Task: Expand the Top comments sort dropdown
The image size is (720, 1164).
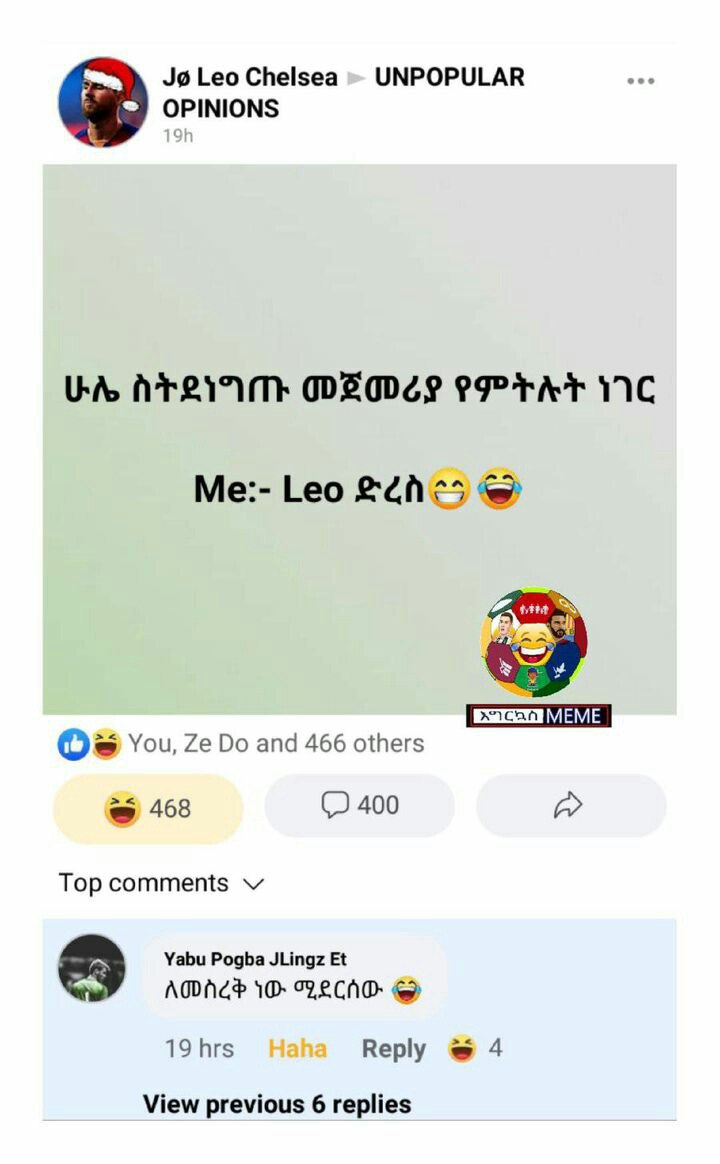Action: tap(161, 883)
